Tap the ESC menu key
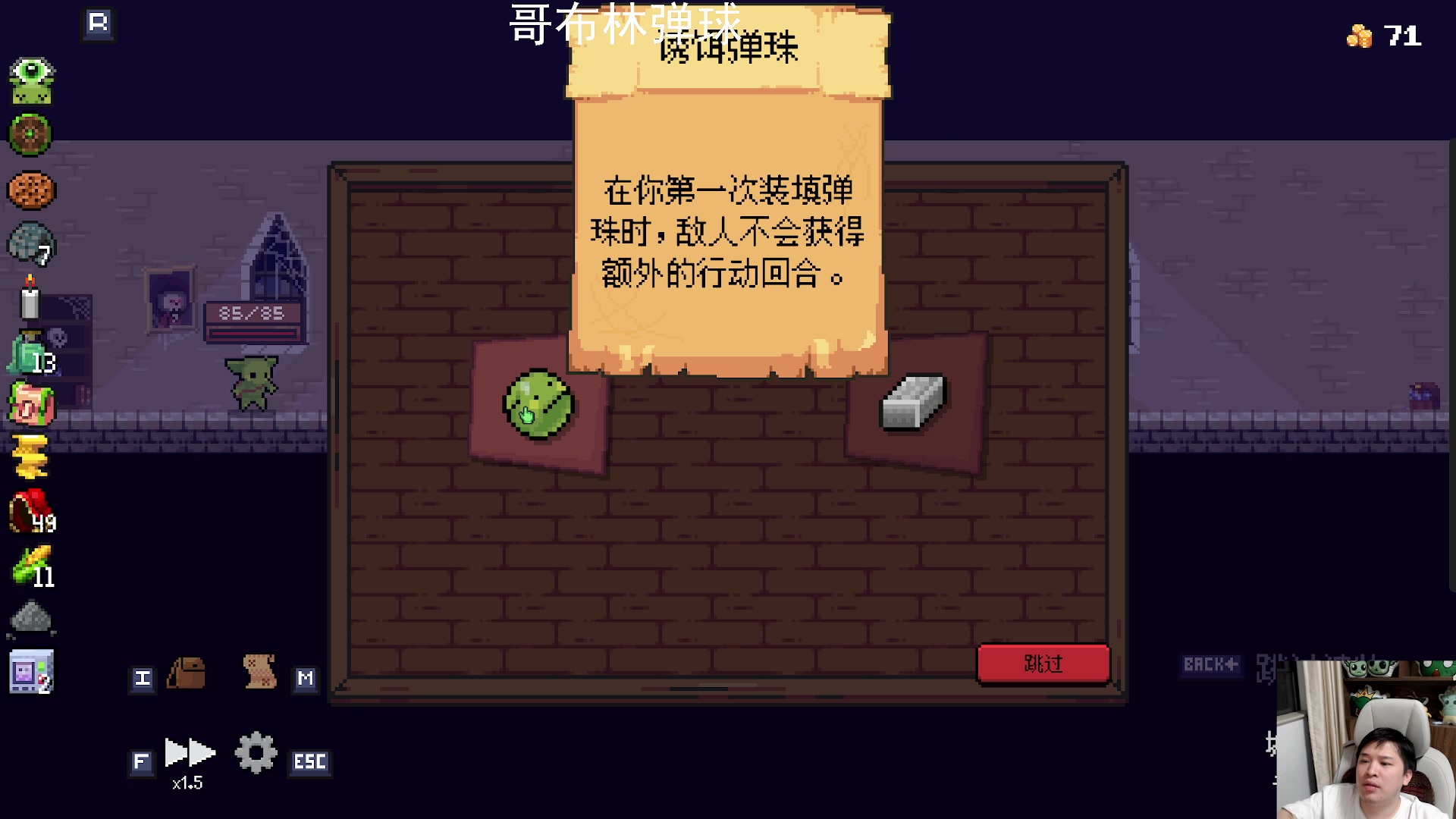Viewport: 1456px width, 819px height. coord(310,761)
